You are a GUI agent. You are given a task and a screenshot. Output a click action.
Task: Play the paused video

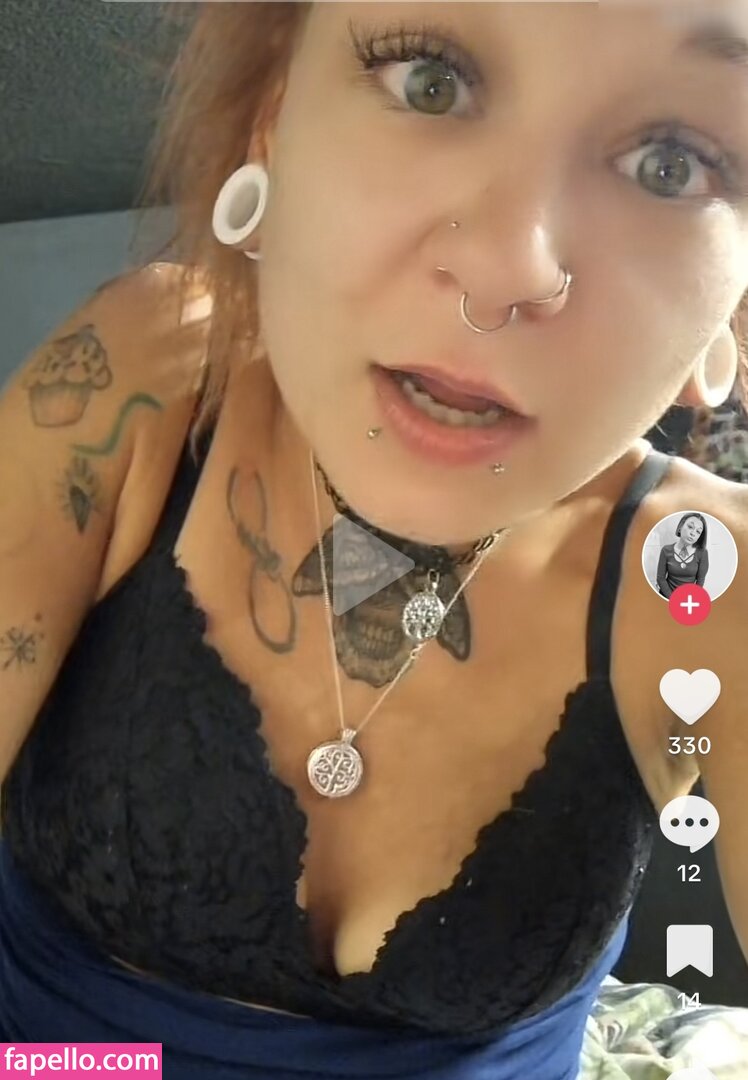tap(370, 566)
